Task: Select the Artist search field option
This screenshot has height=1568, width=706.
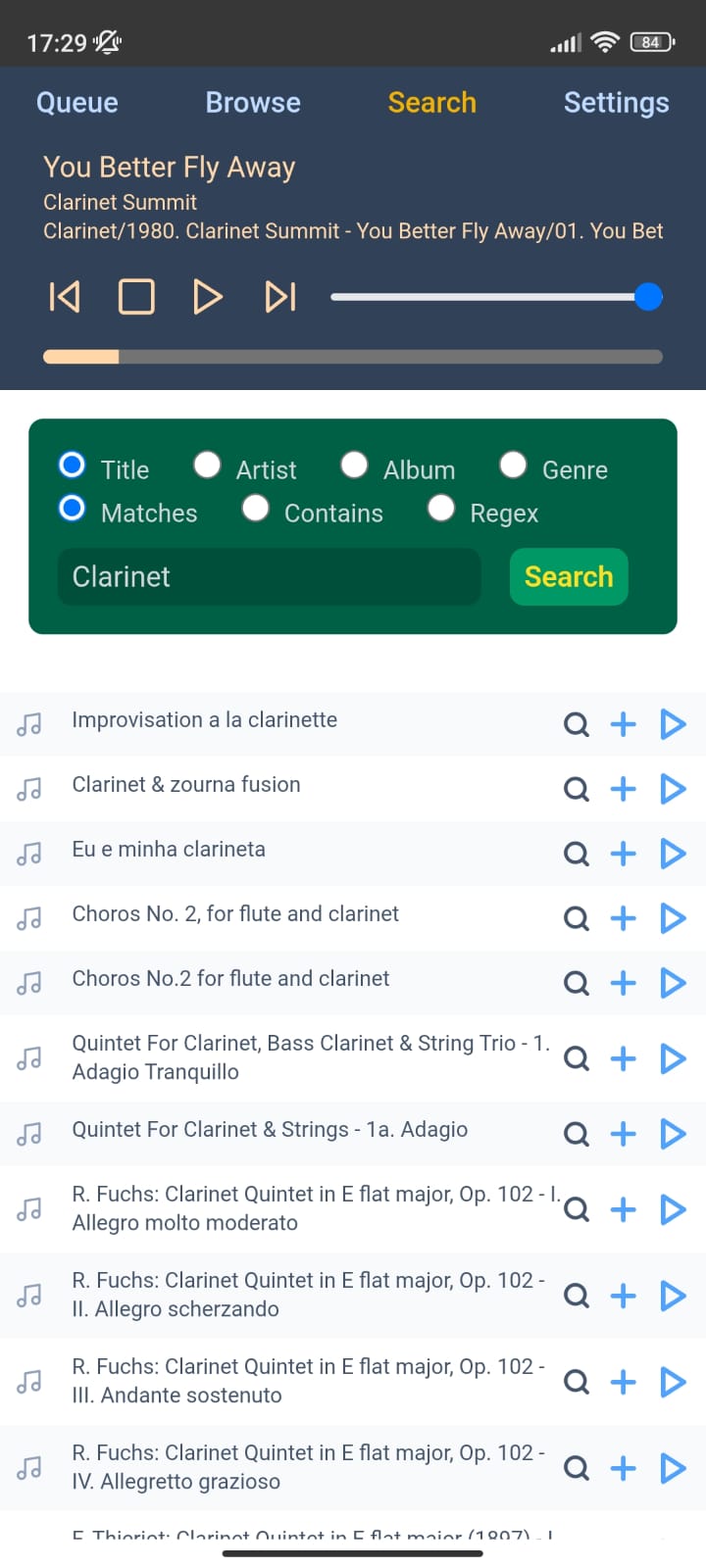Action: [x=207, y=465]
